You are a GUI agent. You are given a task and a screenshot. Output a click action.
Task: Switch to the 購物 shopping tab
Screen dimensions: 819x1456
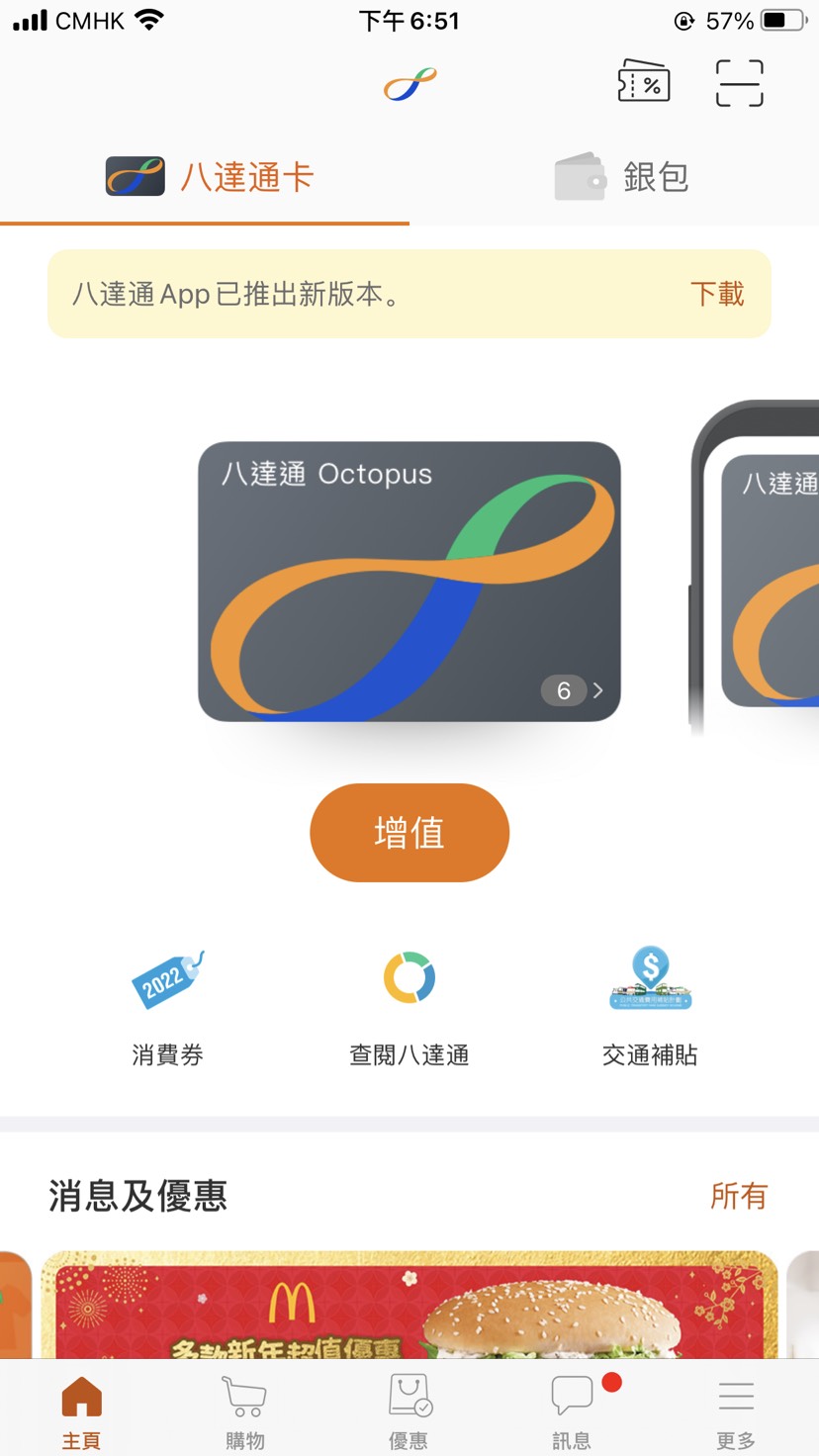244,1412
